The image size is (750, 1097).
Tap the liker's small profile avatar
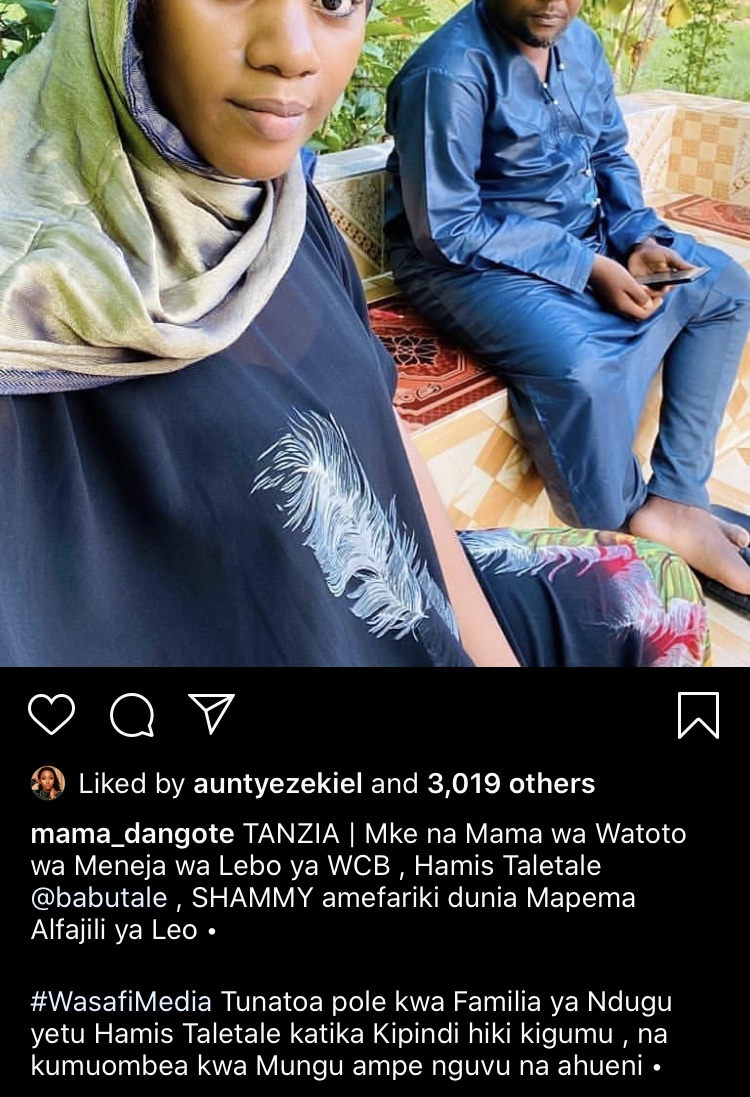(x=48, y=783)
